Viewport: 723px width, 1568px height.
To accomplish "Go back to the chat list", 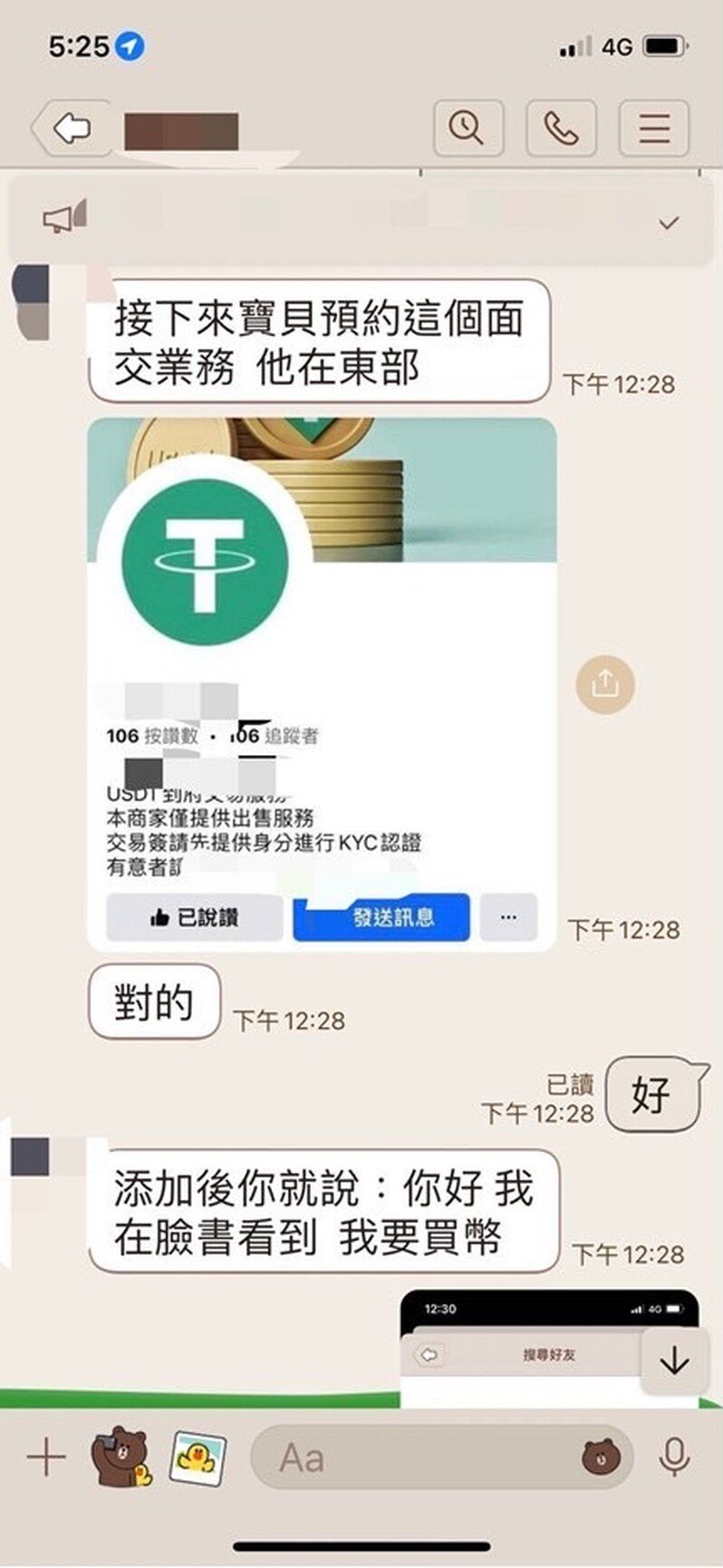I will point(71,130).
